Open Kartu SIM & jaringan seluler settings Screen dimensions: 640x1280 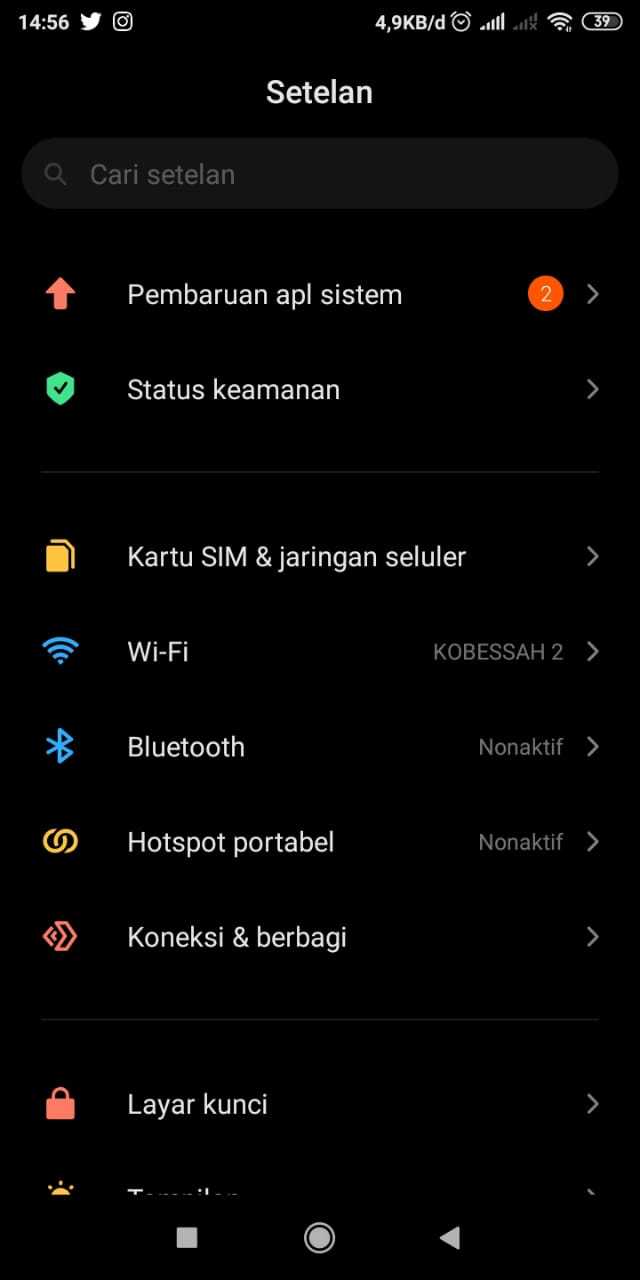click(320, 557)
